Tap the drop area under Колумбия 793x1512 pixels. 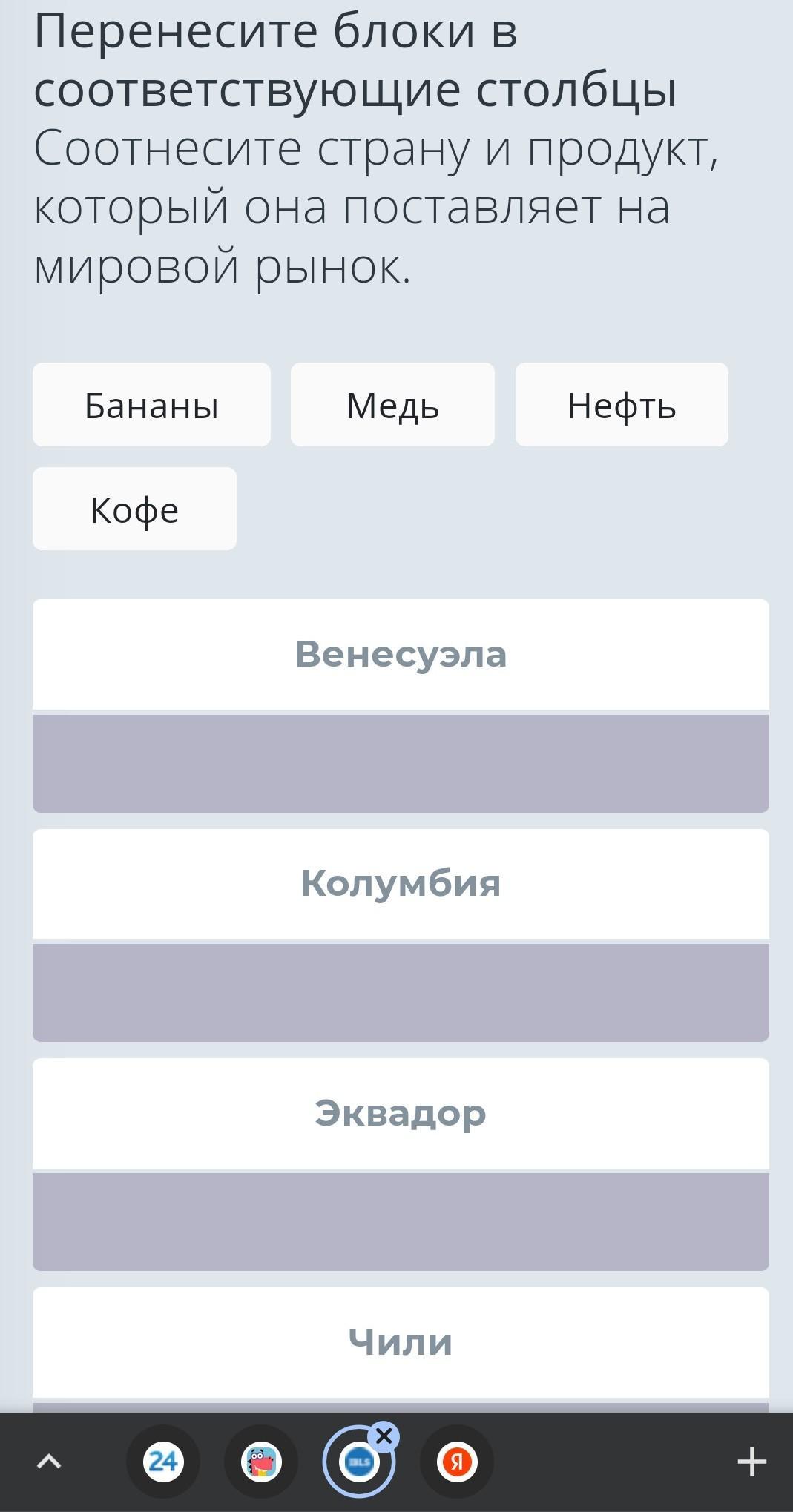point(401,992)
